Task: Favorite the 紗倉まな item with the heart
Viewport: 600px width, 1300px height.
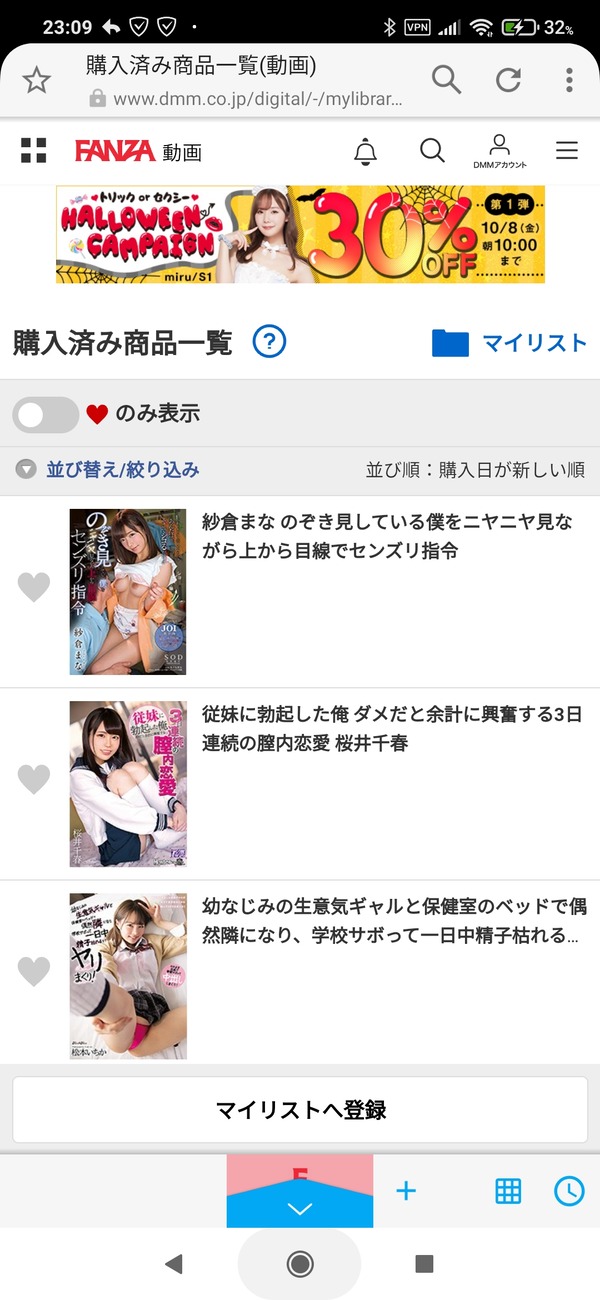Action: pyautogui.click(x=34, y=587)
